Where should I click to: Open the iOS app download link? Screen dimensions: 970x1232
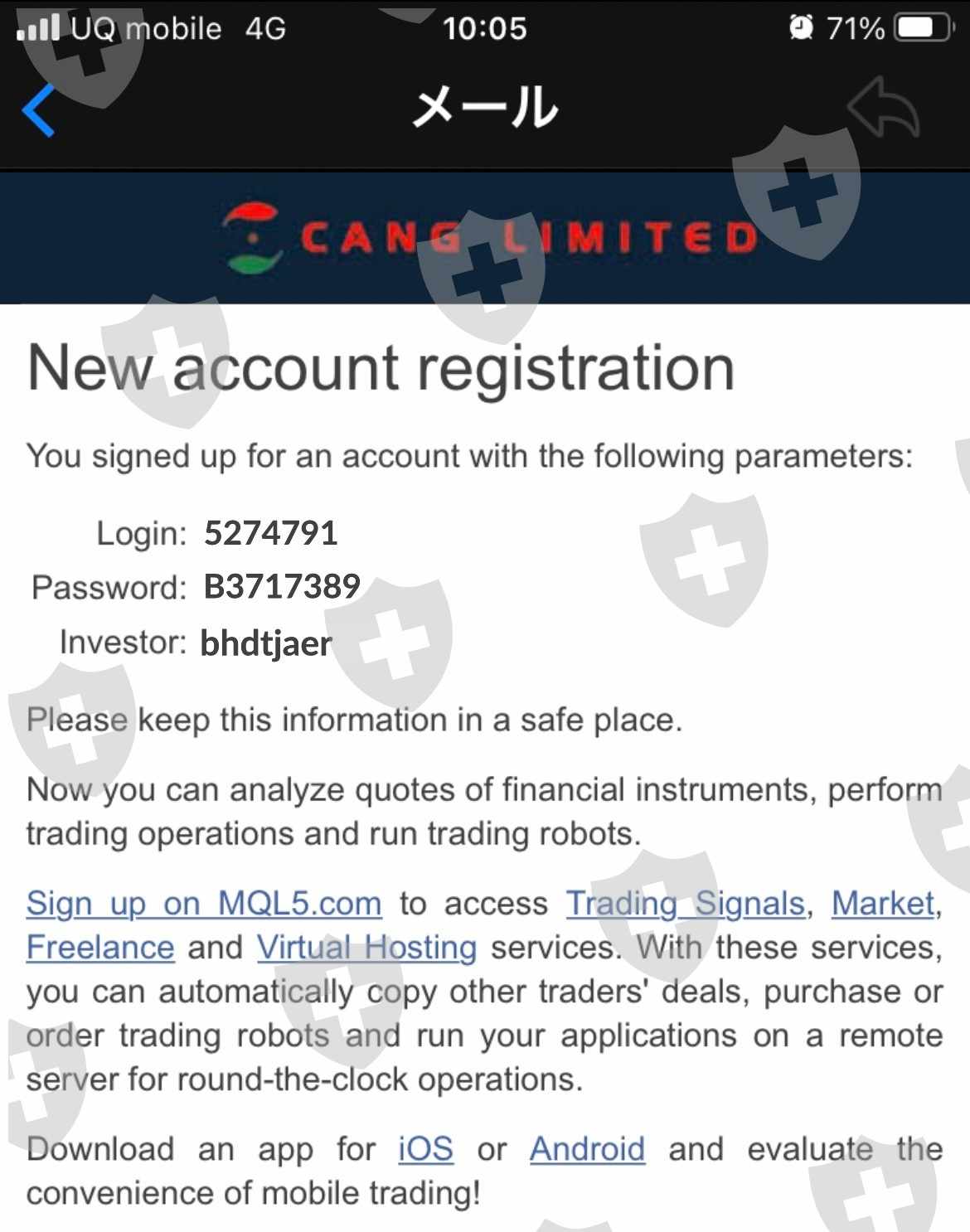pyautogui.click(x=426, y=1149)
